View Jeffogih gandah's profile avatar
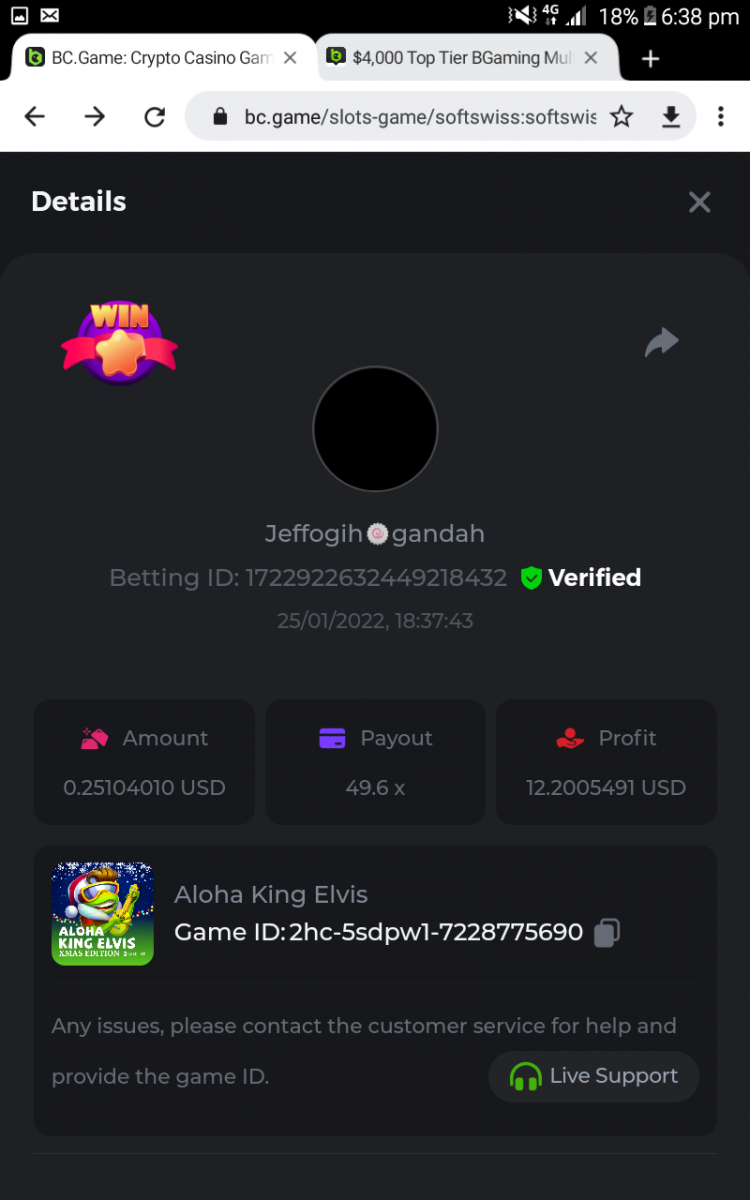The image size is (750, 1200). 375,429
